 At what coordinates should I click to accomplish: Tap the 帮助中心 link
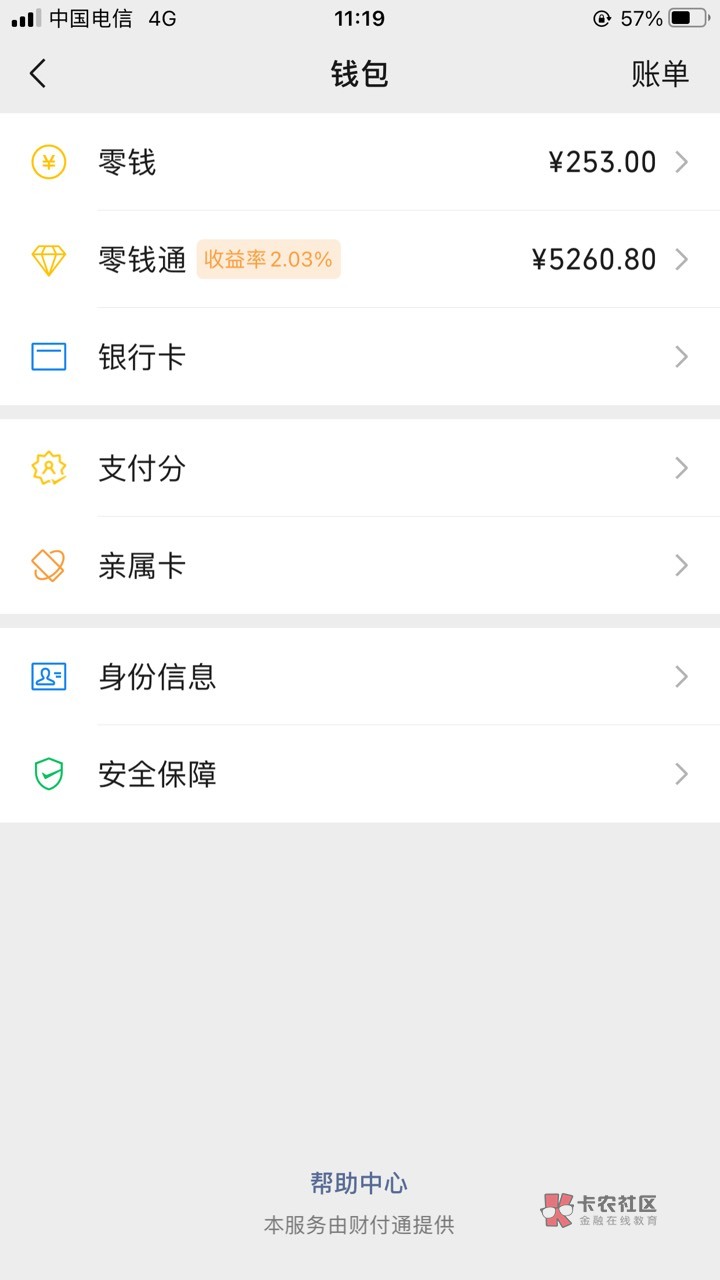359,1184
